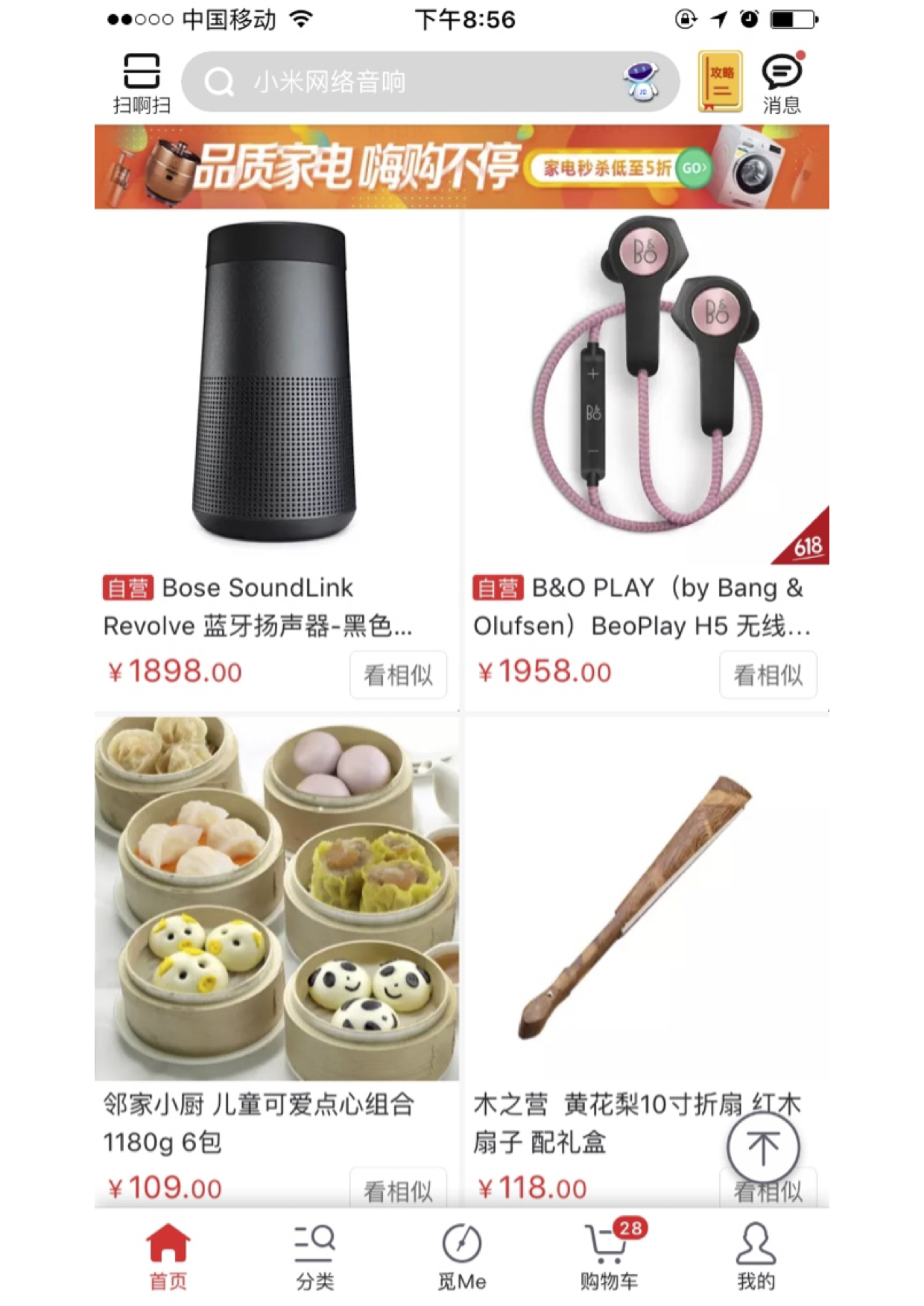
Task: Switch to the 觅Me tab
Action: [461, 1256]
